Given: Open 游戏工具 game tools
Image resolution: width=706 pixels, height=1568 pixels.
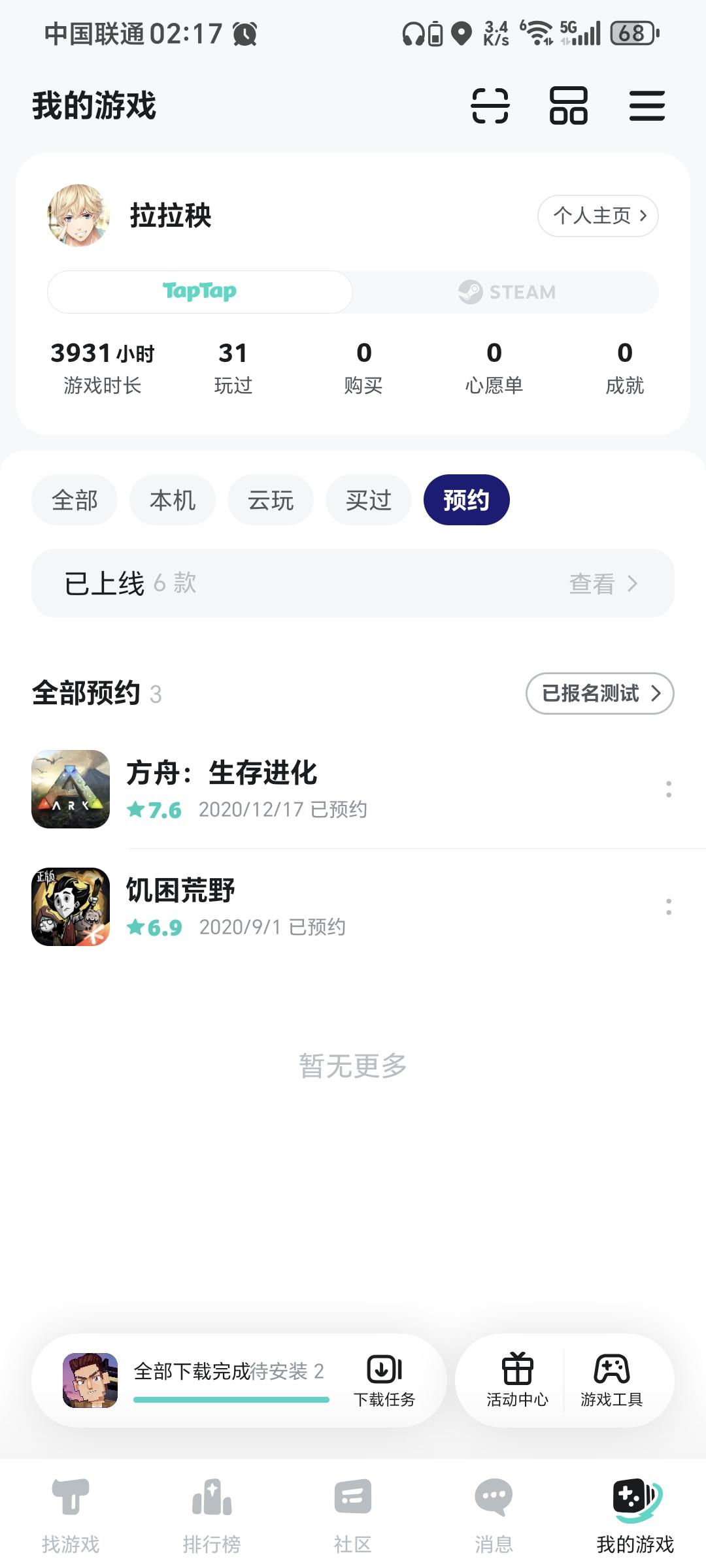Looking at the screenshot, I should pos(611,1380).
